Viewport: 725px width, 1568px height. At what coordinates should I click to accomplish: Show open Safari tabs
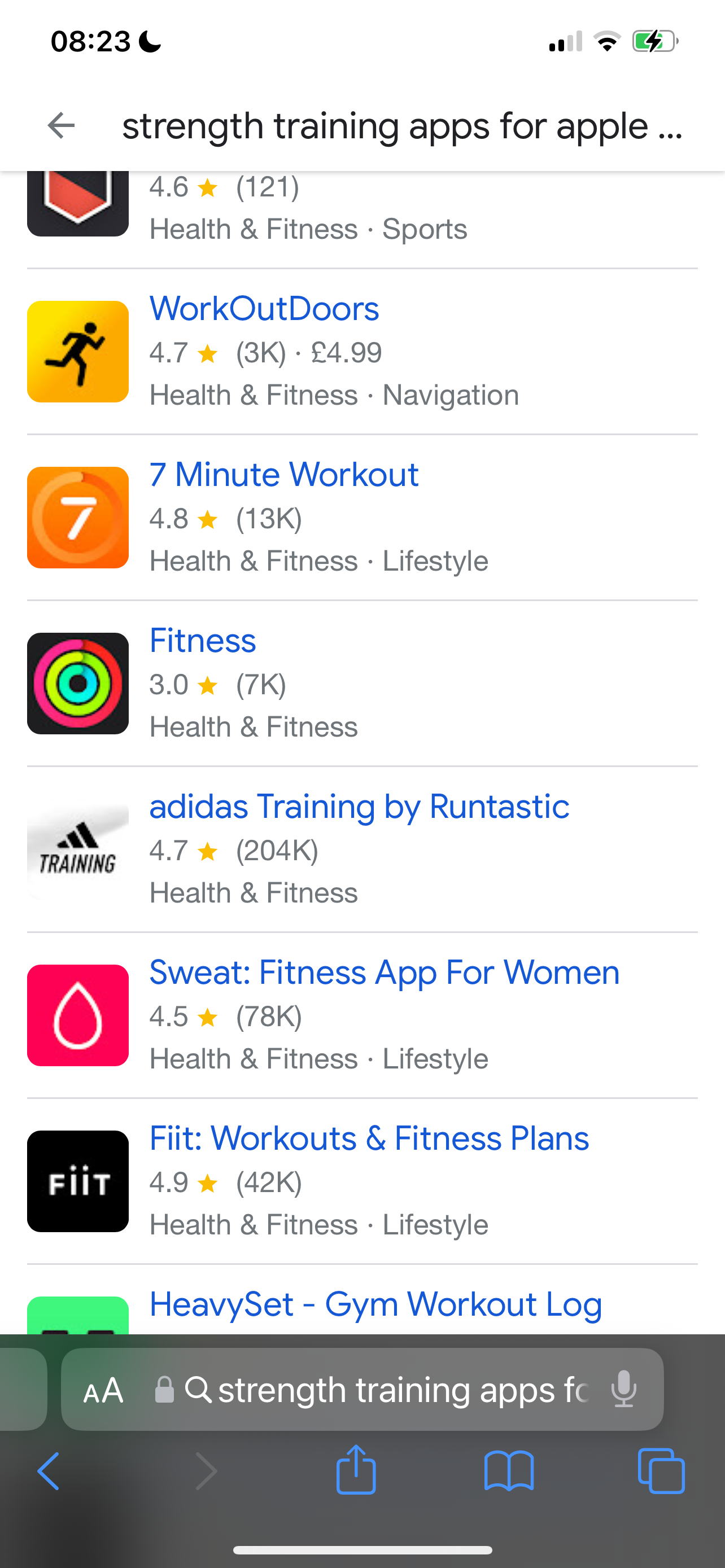click(x=661, y=1470)
